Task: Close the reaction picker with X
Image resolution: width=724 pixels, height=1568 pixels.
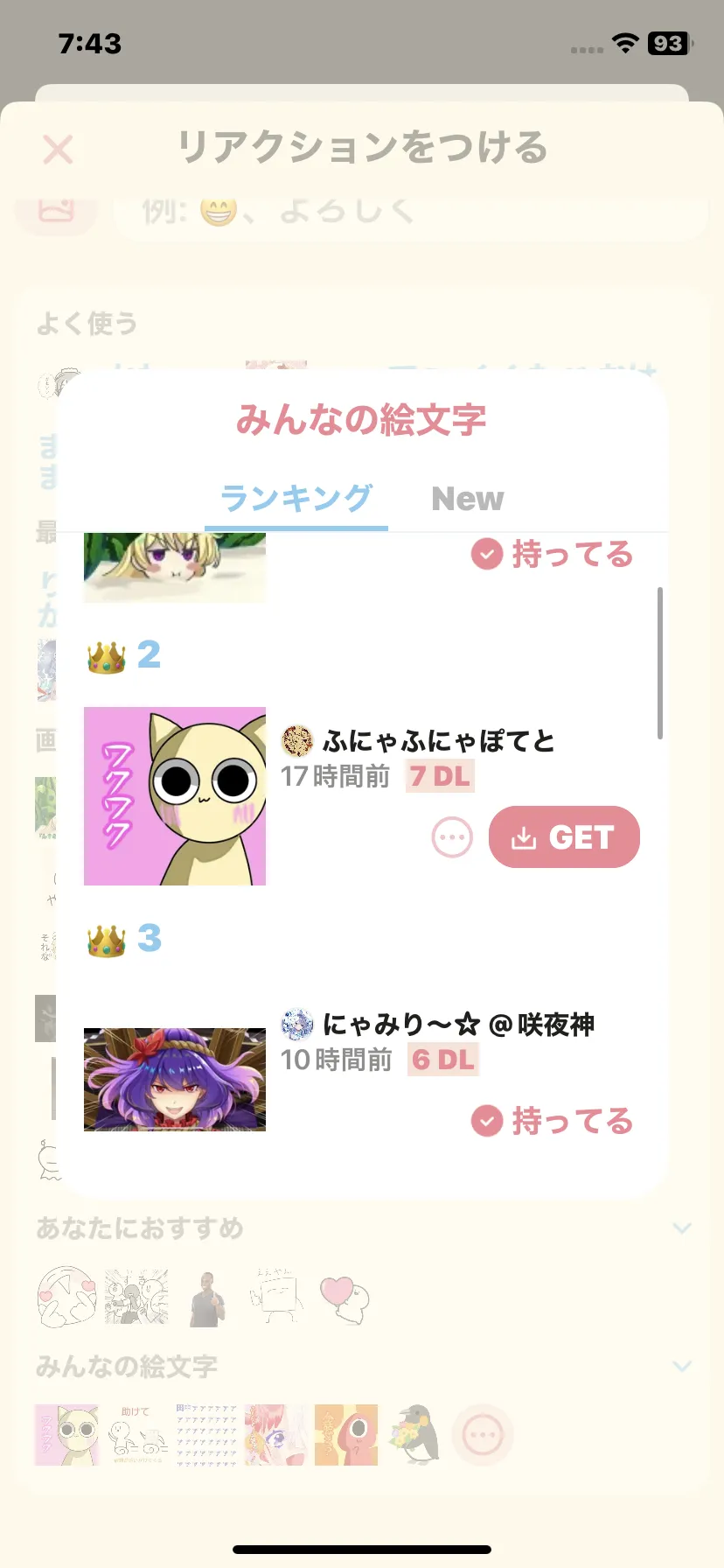Action: 58,150
